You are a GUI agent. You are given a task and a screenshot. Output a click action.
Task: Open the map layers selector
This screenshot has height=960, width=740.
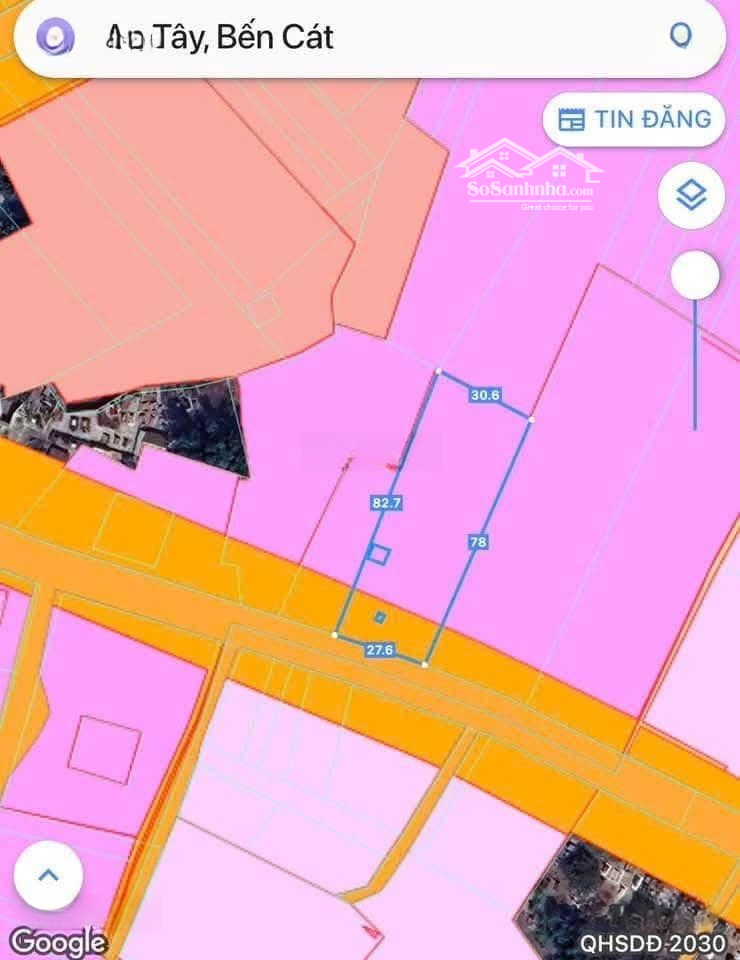tap(691, 195)
